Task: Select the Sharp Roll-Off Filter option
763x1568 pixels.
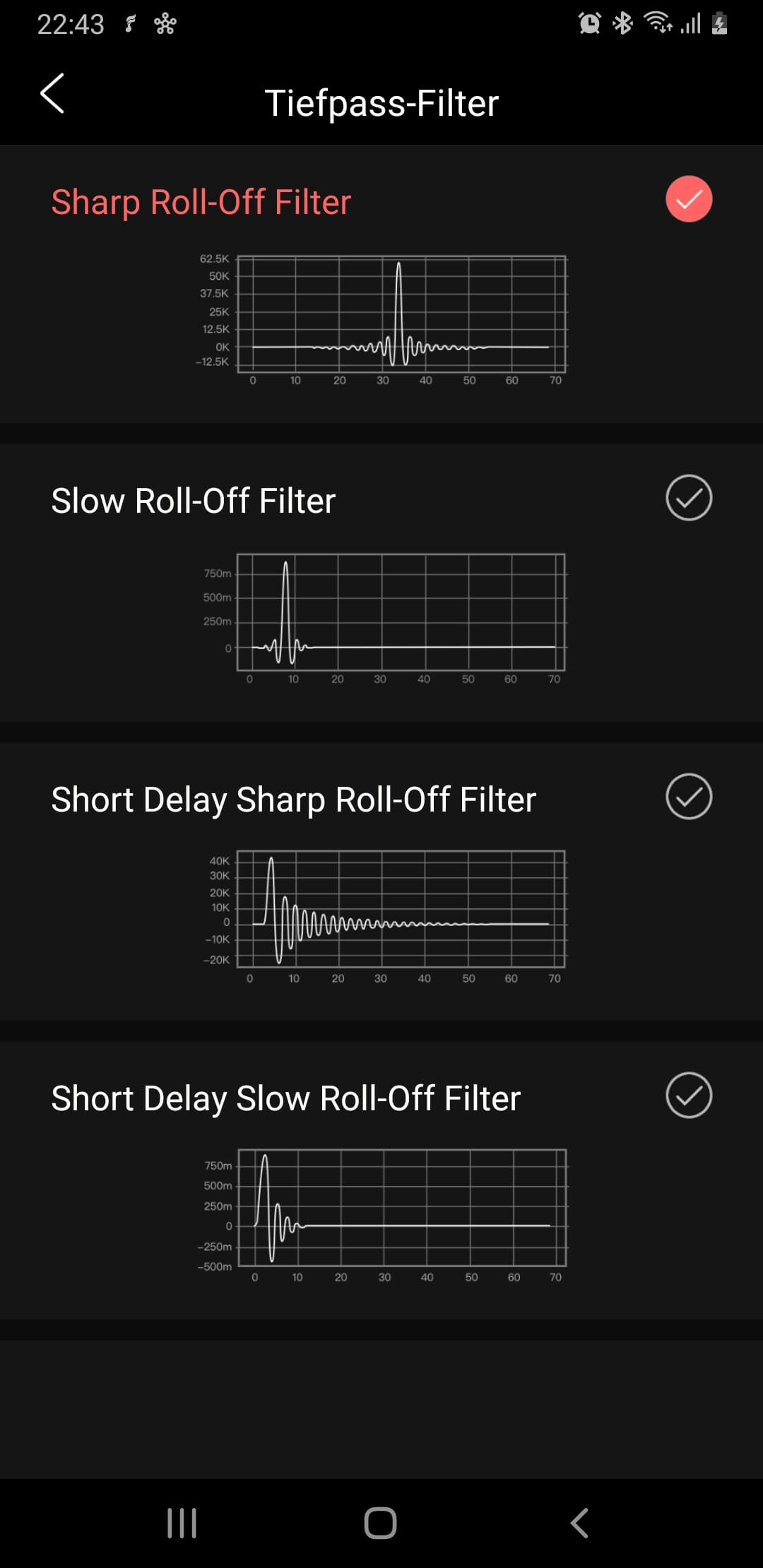Action: (x=688, y=199)
